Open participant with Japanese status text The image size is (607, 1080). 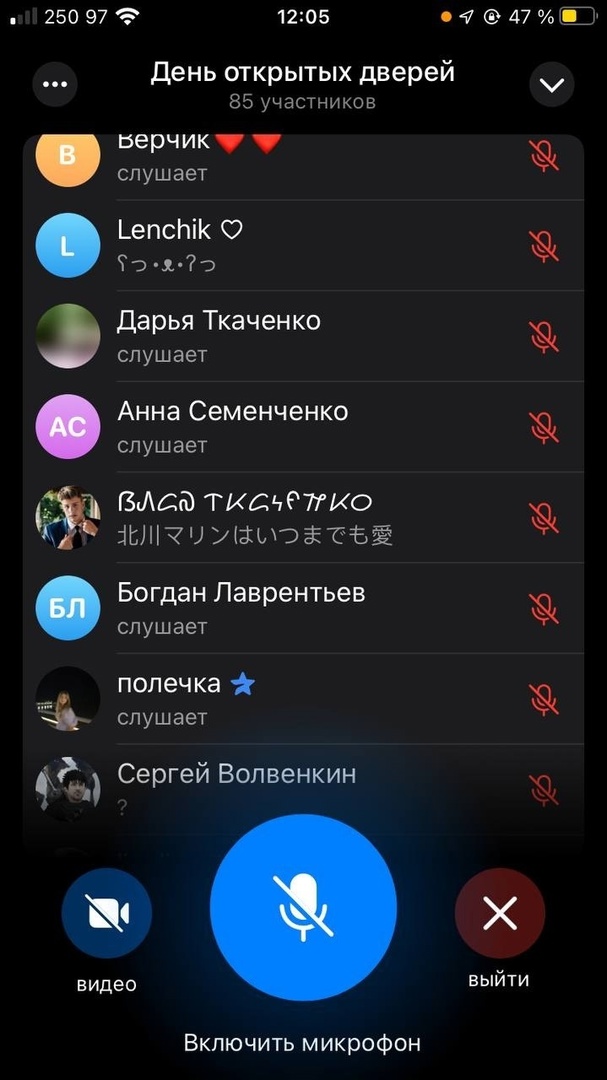tap(303, 517)
